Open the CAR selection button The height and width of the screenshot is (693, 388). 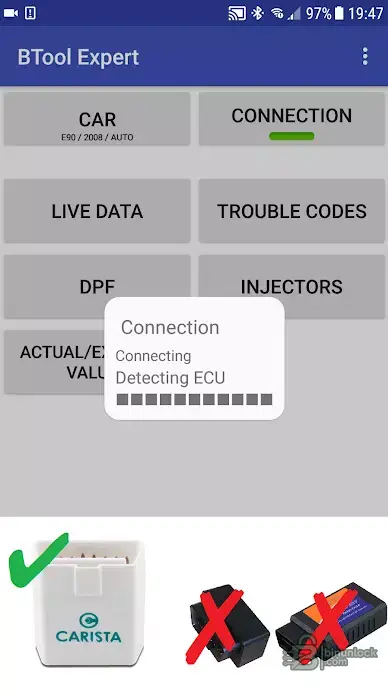click(97, 119)
